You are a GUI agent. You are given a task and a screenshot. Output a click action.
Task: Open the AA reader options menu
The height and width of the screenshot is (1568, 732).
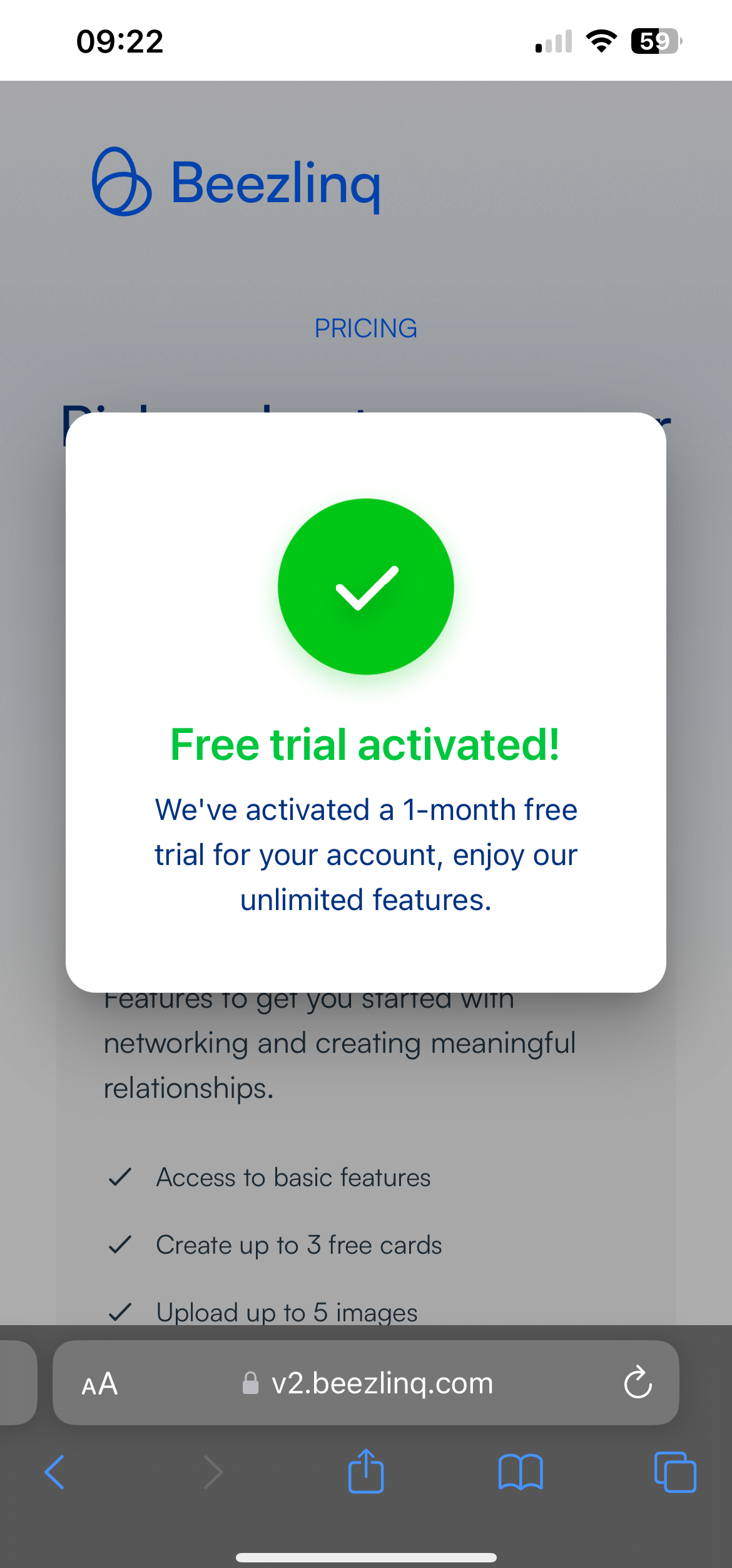[x=100, y=1383]
